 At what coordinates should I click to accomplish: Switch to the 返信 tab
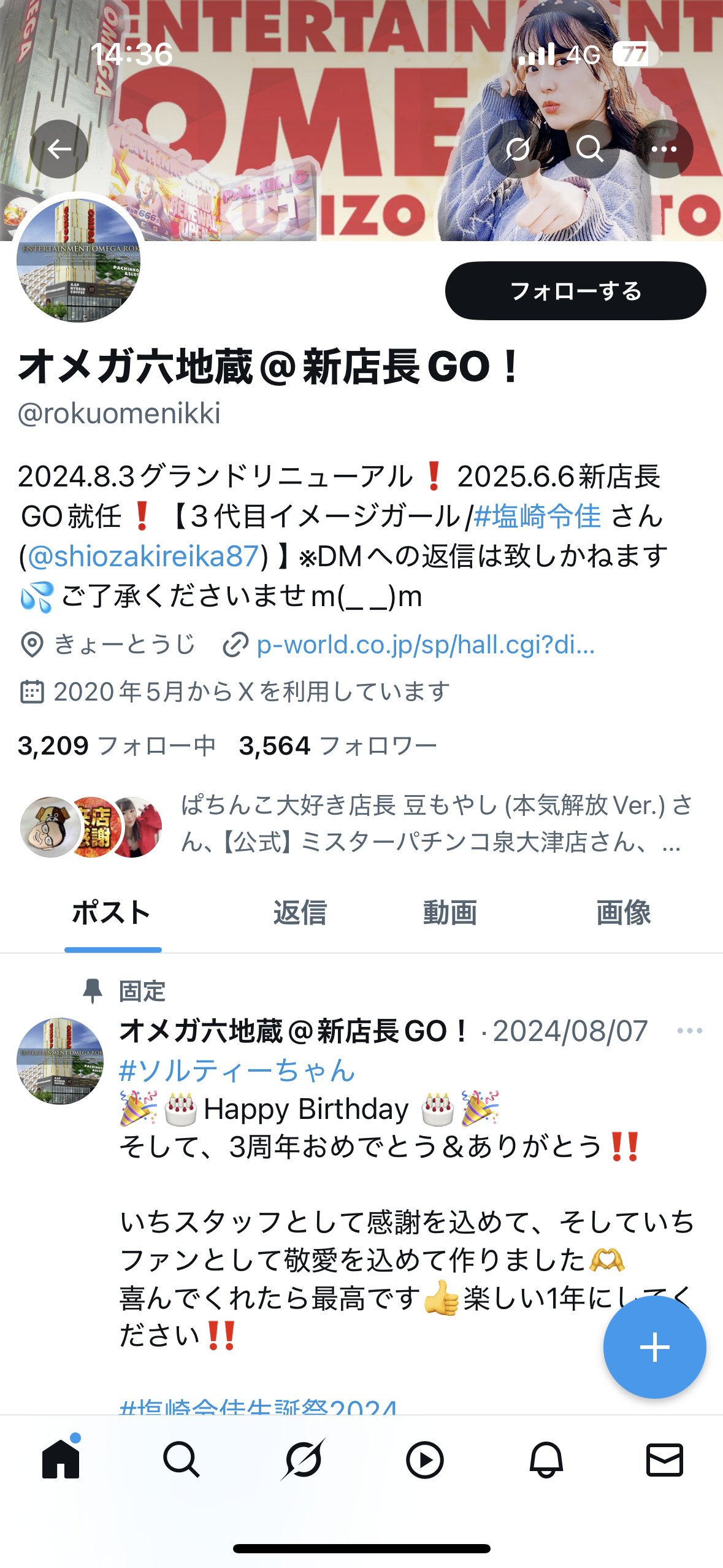pos(300,913)
